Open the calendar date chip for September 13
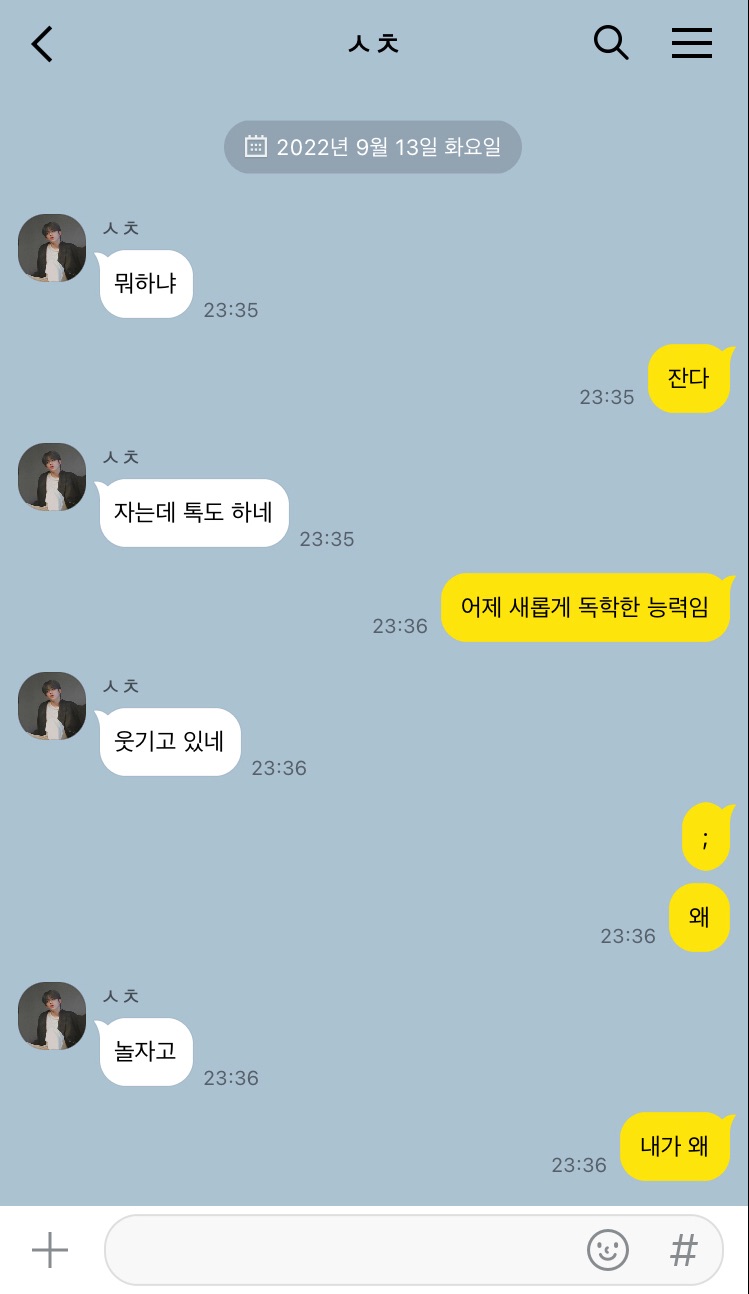Screen dimensions: 749x1294 click(372, 147)
